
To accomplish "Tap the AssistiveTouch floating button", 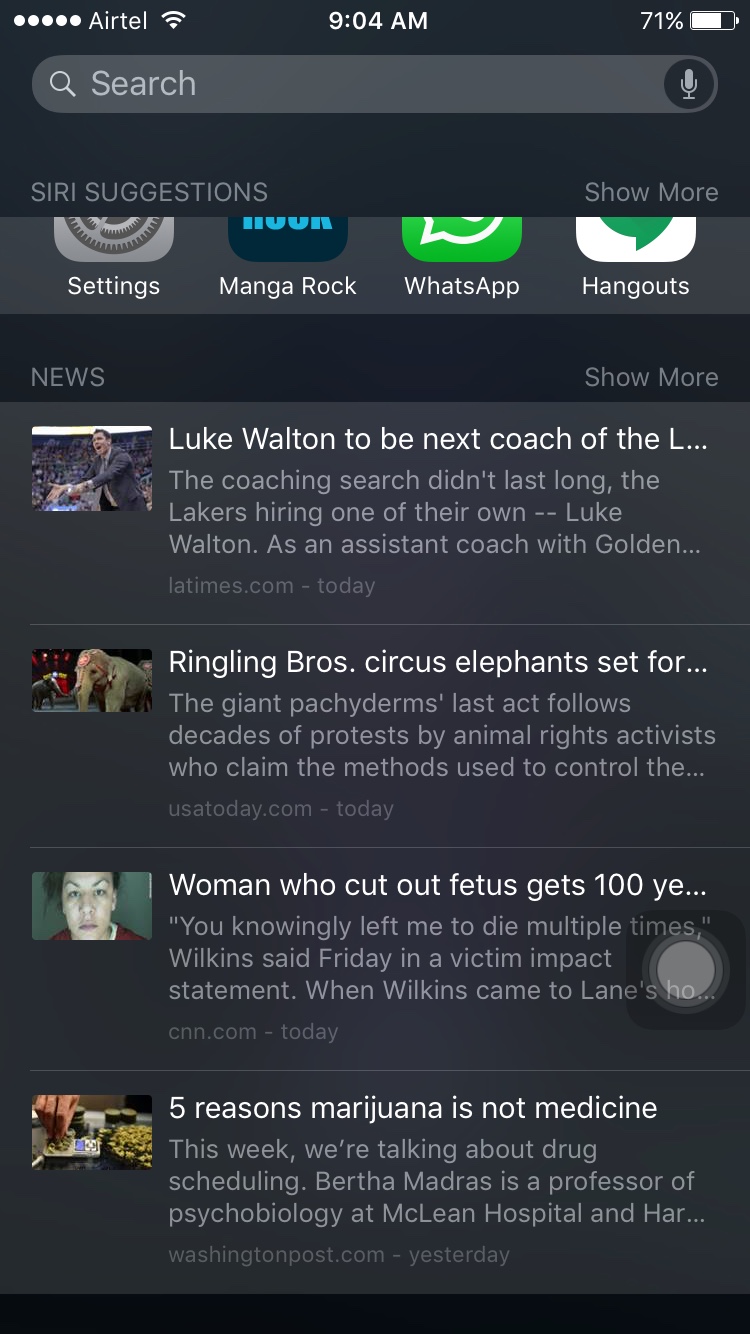I will (x=687, y=969).
